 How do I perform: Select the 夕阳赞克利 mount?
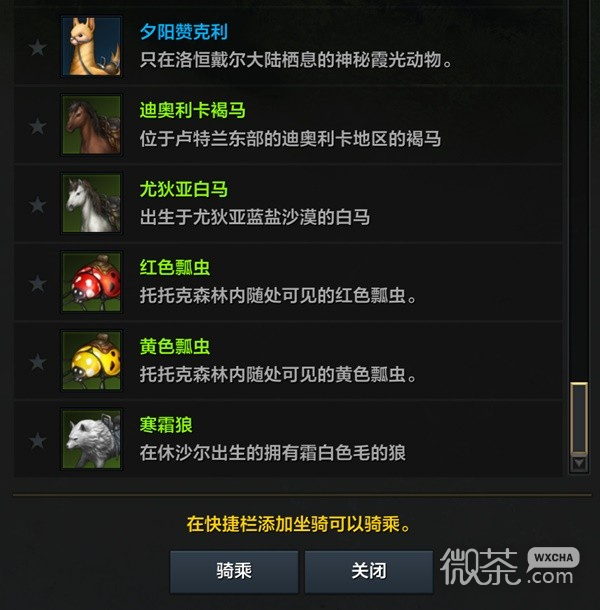300,47
